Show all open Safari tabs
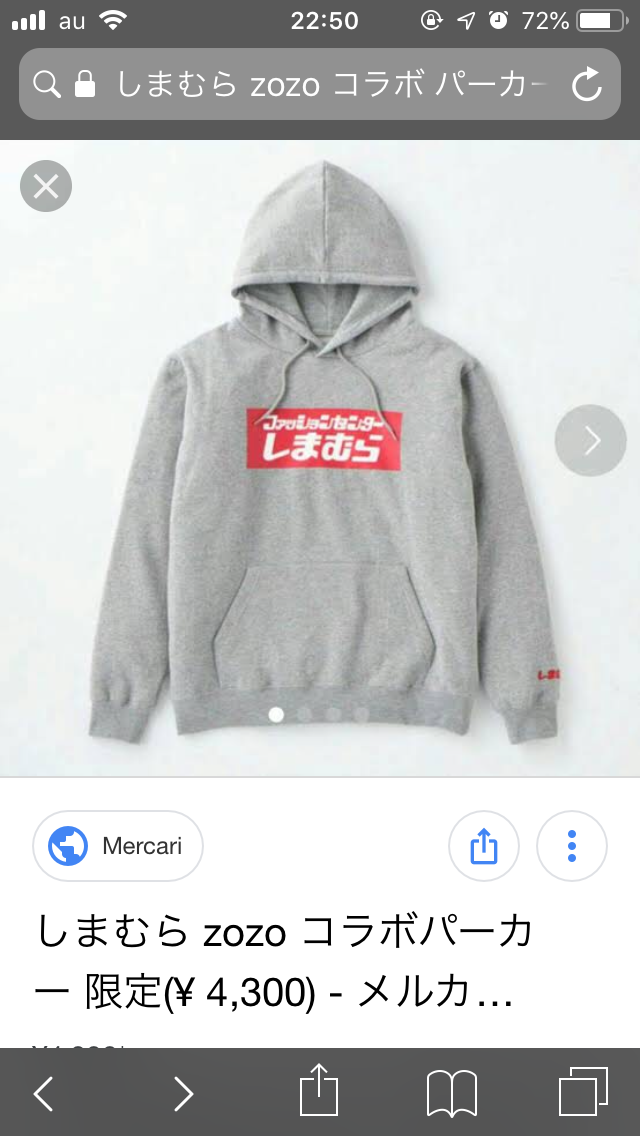This screenshot has height=1136, width=640. pyautogui.click(x=583, y=1093)
